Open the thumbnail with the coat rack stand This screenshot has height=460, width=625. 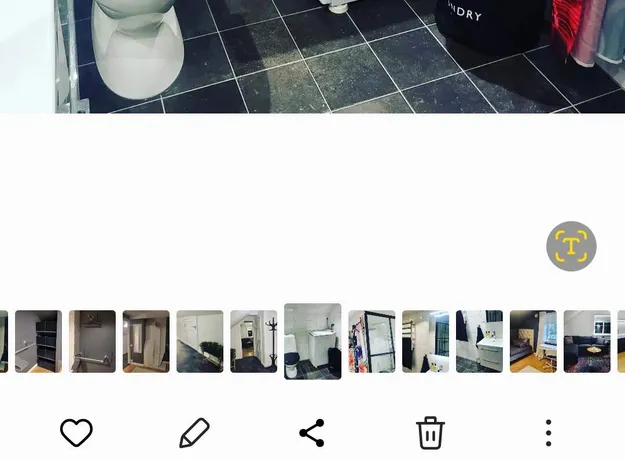(254, 342)
